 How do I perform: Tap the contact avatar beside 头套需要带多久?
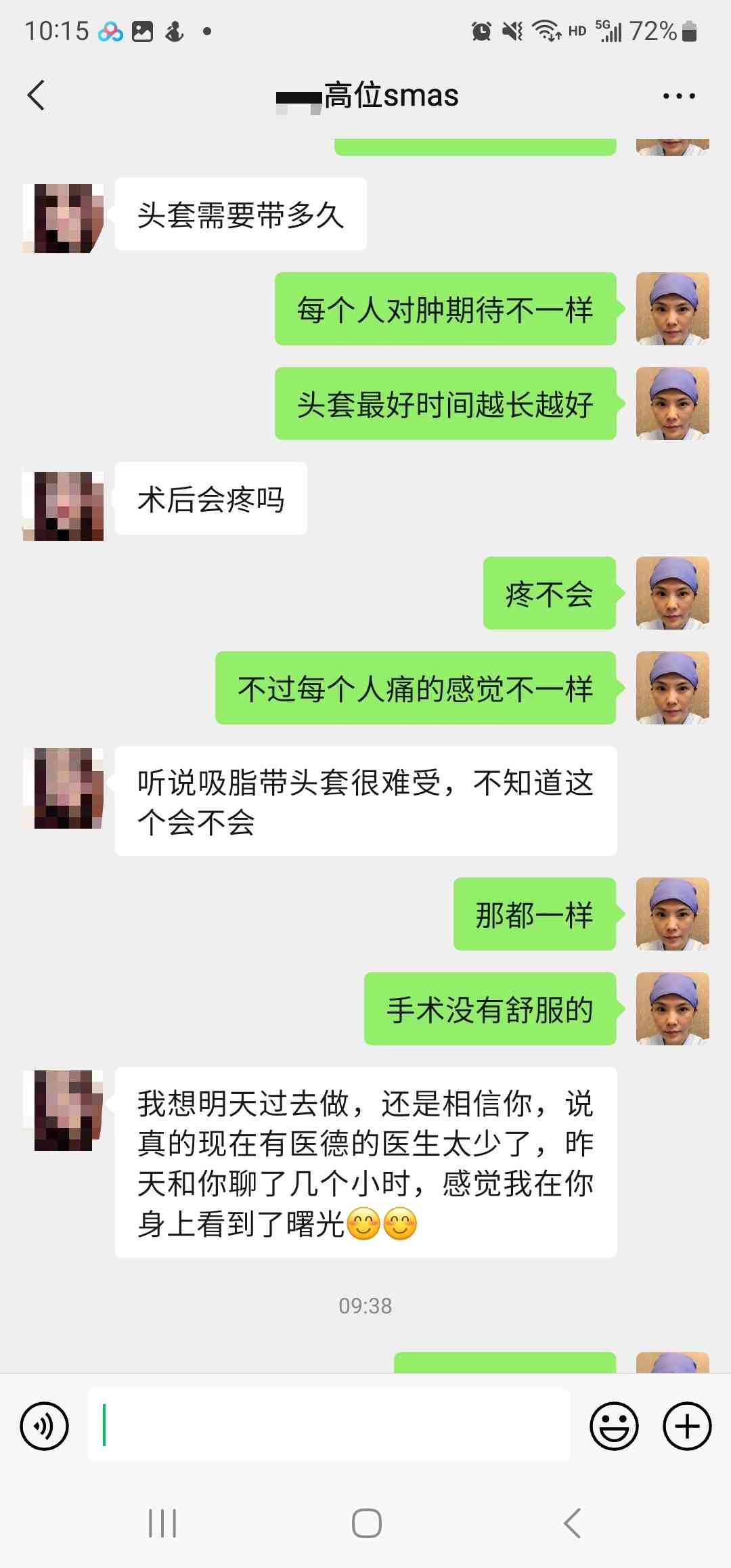tap(63, 218)
